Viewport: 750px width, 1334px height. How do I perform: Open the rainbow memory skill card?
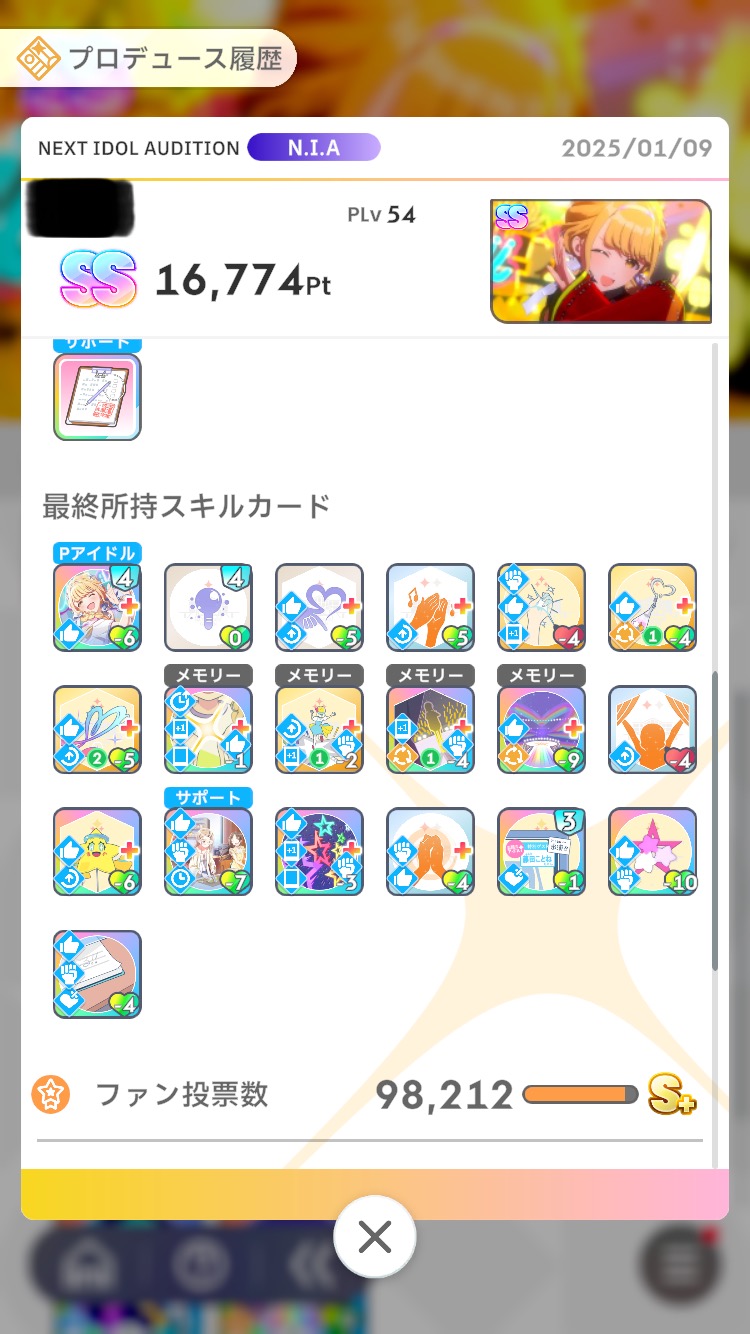(541, 730)
